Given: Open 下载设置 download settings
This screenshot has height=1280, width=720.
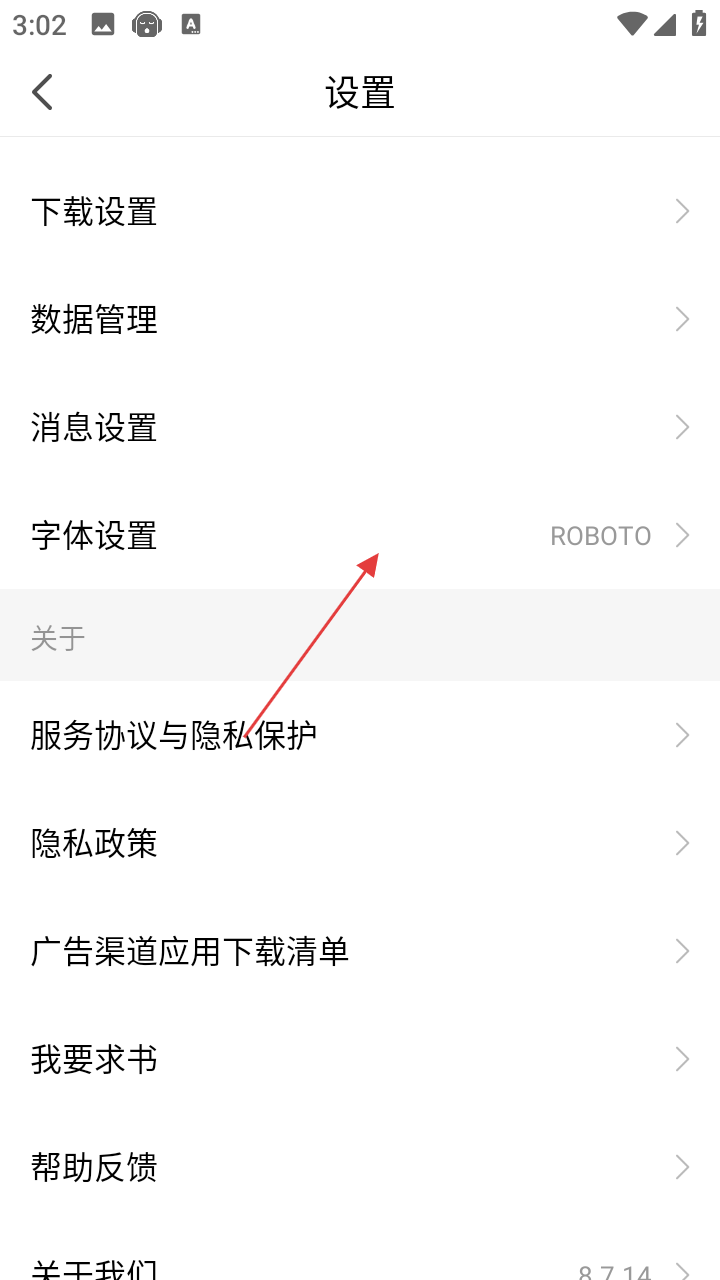Looking at the screenshot, I should (360, 212).
